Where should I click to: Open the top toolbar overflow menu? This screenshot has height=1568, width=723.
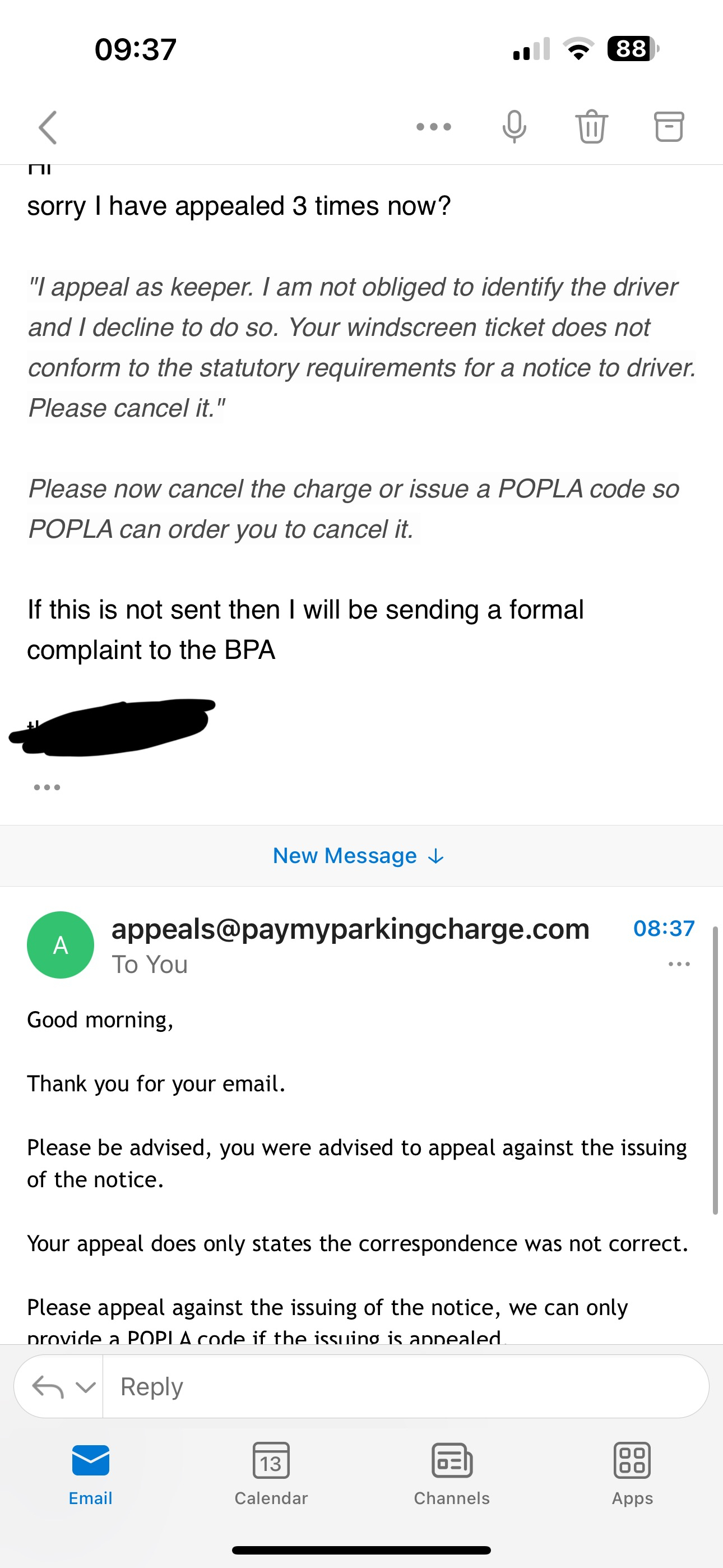coord(433,127)
